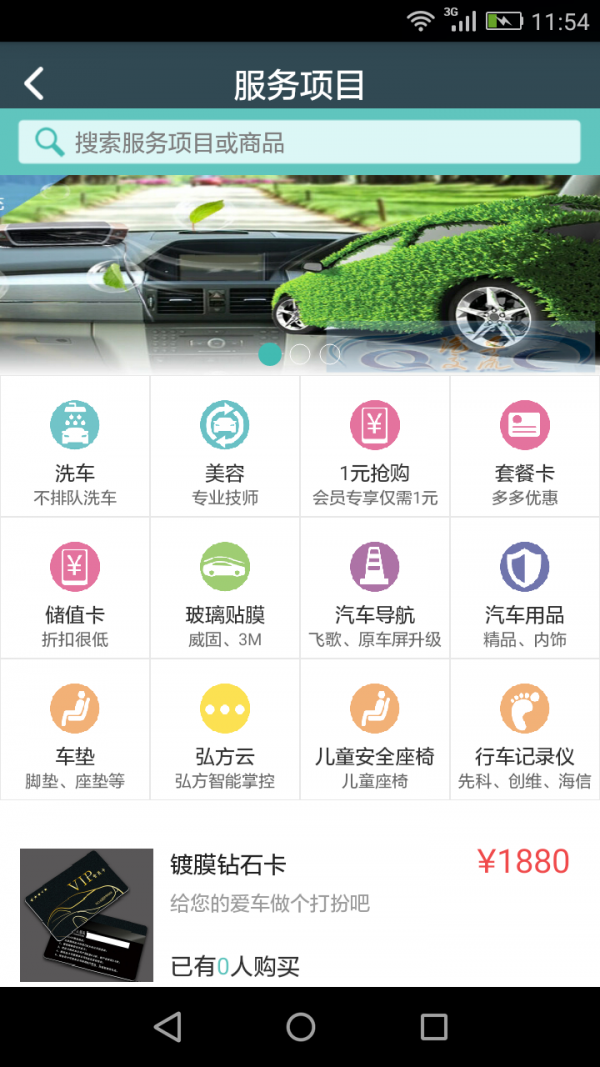Choose the 玻璃贴膜 category
This screenshot has width=600, height=1067.
coord(225,589)
